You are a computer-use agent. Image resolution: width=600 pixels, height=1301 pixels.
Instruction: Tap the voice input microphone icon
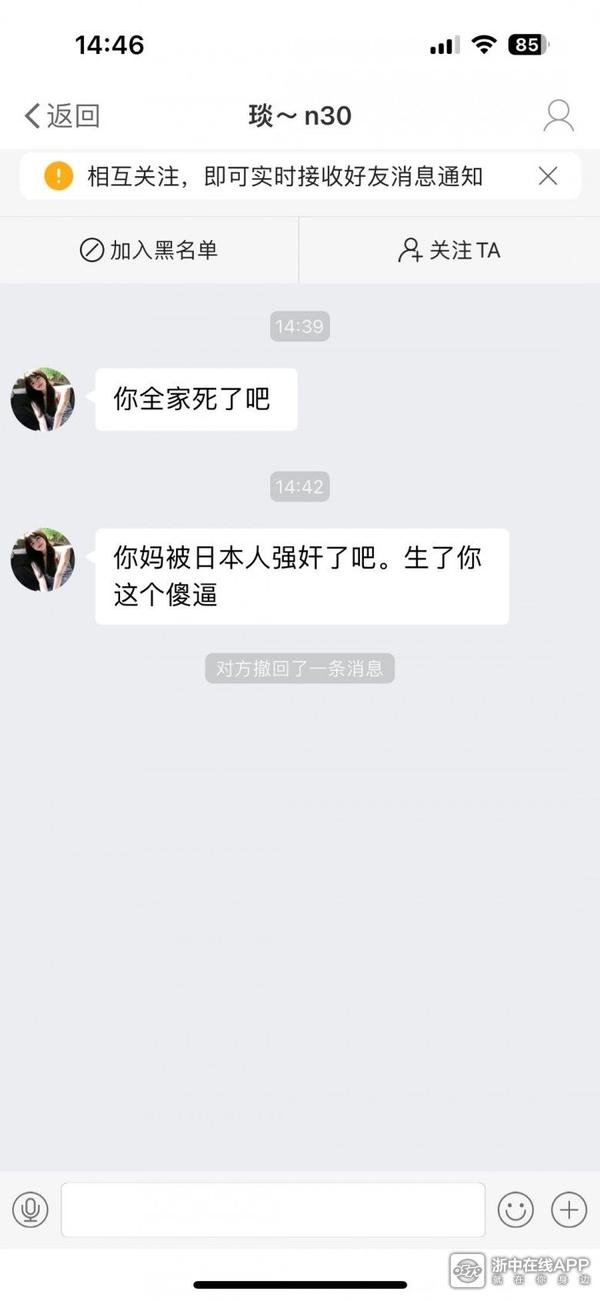pos(30,1210)
